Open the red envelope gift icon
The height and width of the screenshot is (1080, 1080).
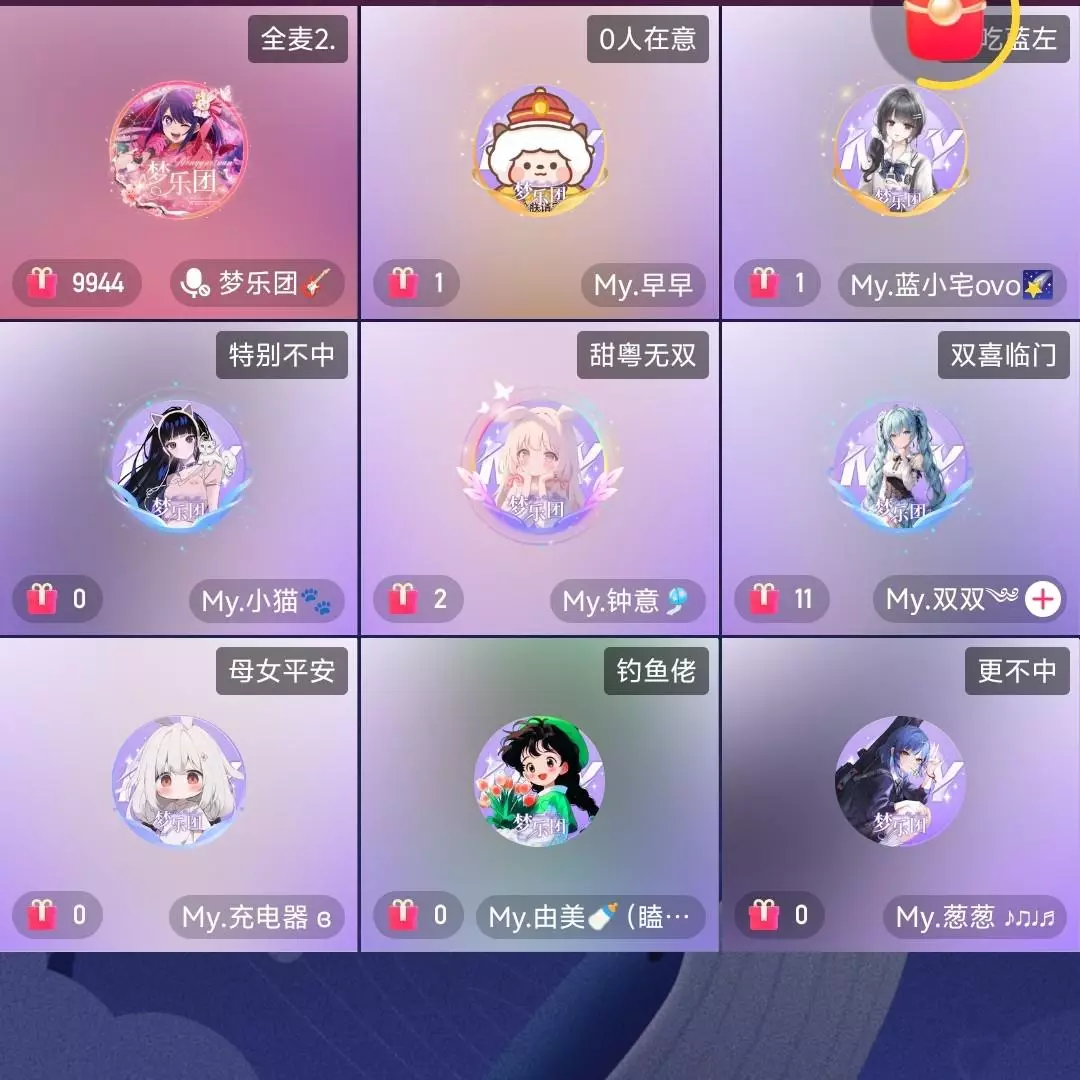point(942,29)
